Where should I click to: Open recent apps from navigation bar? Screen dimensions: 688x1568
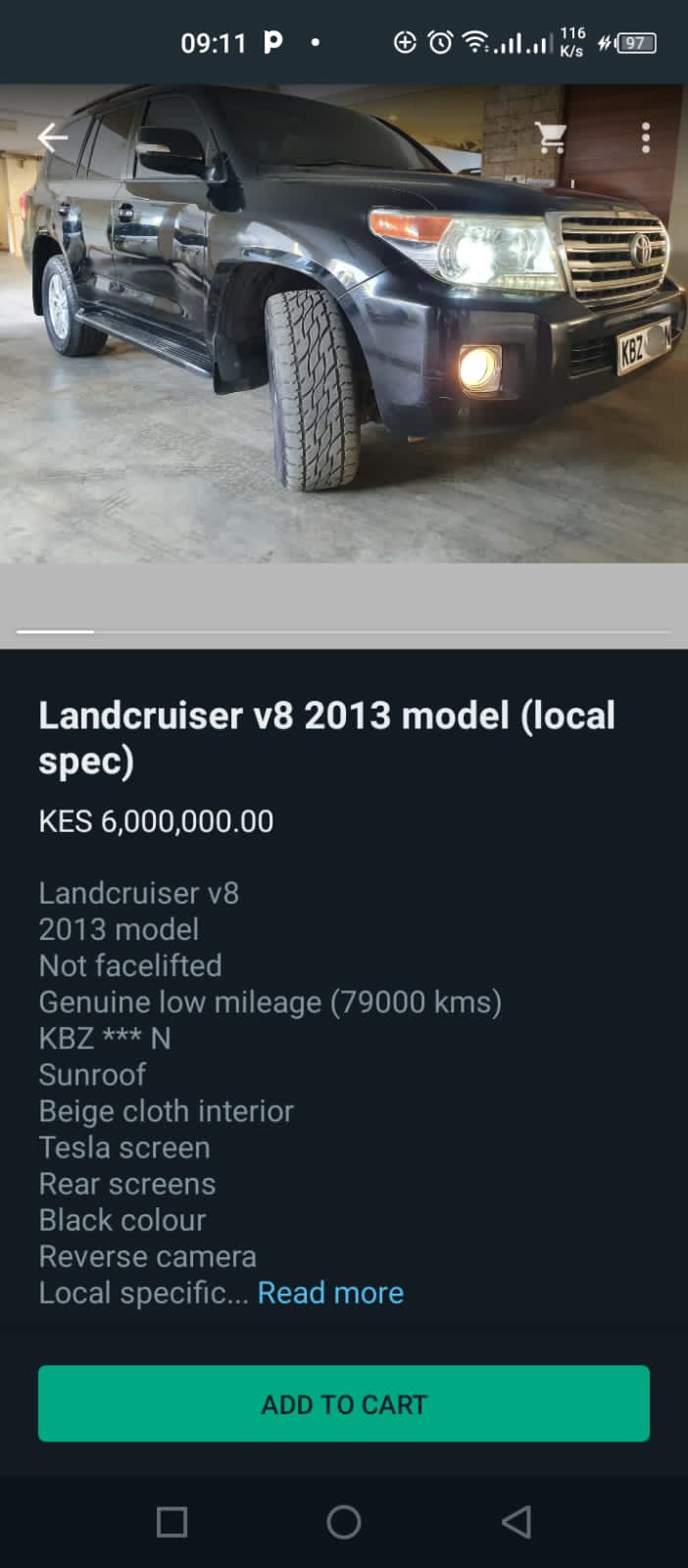[172, 1522]
